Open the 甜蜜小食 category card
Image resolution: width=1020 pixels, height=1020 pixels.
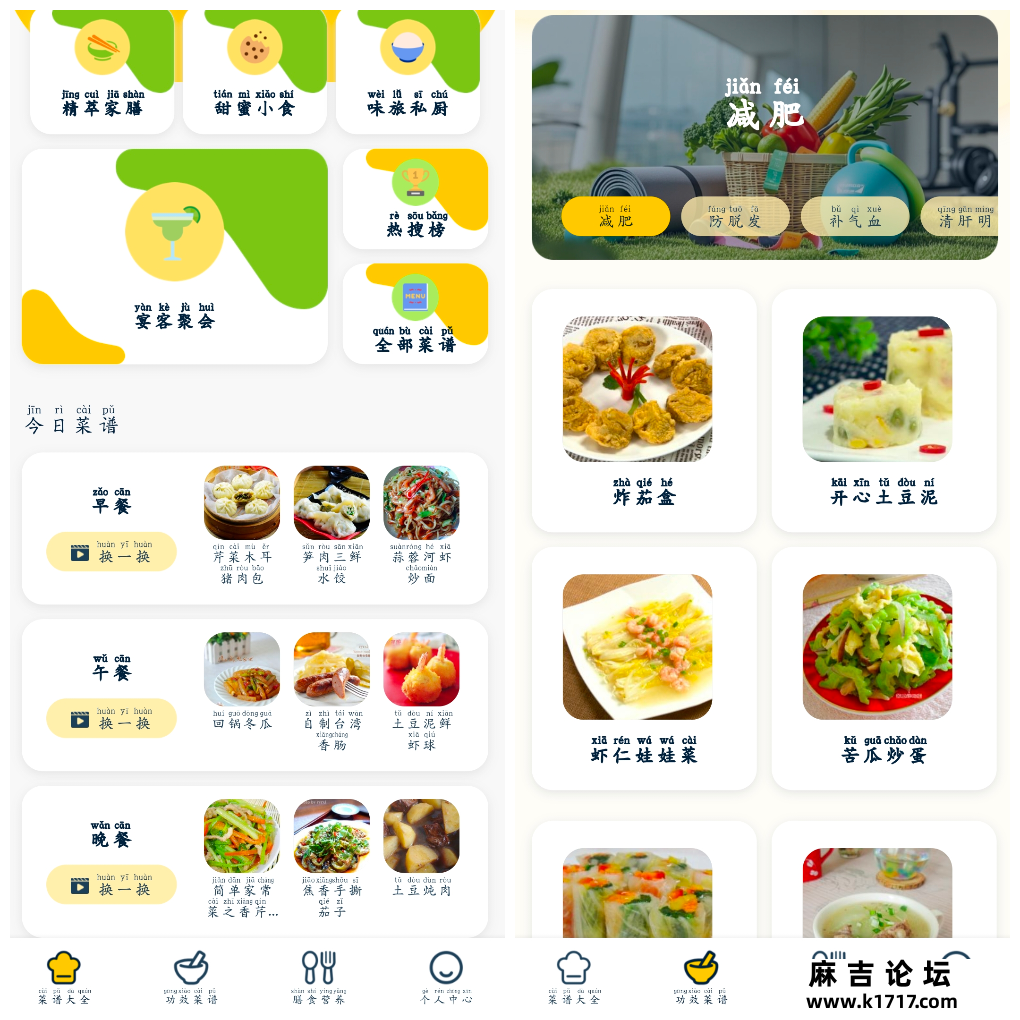coord(254,70)
